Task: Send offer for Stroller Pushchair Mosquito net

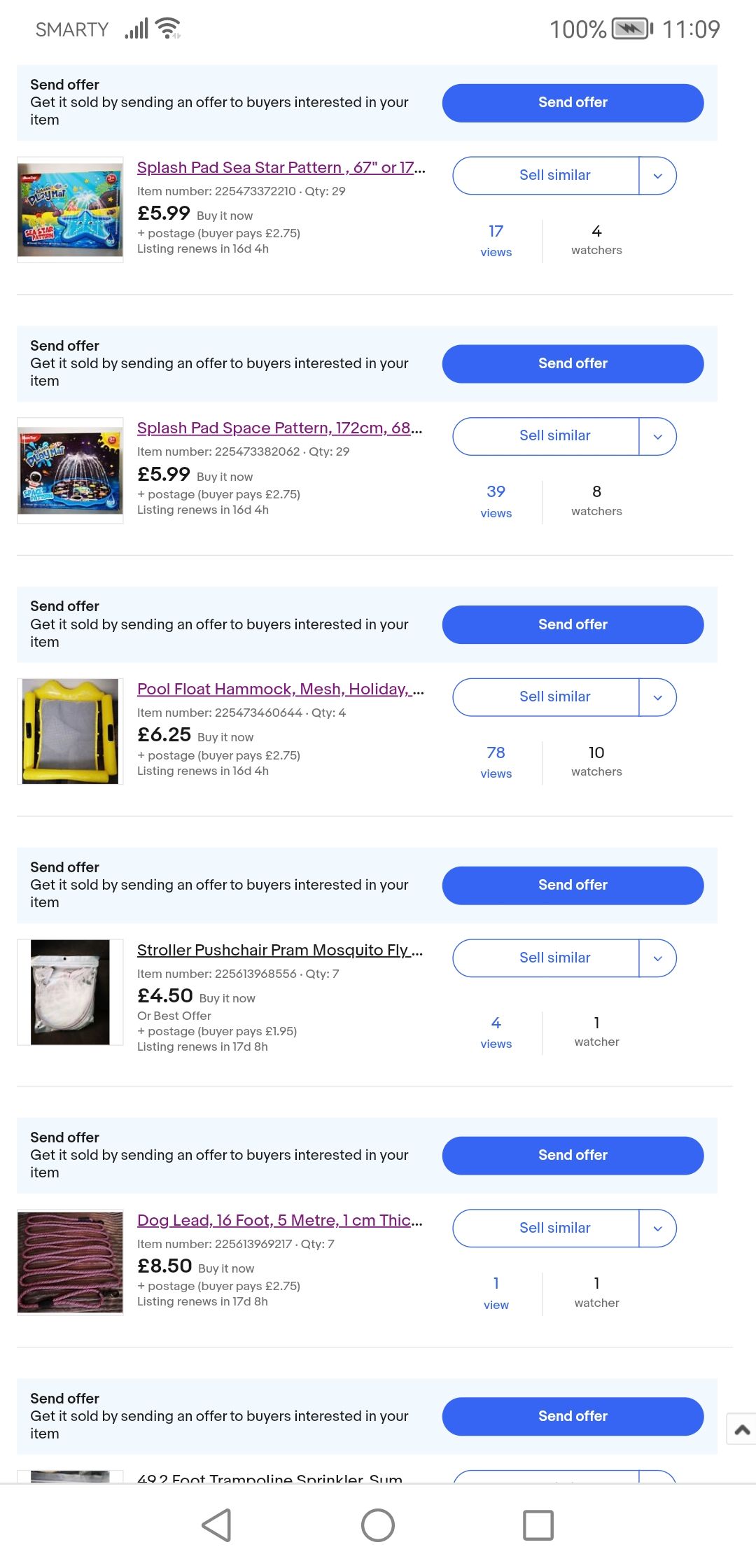Action: click(x=572, y=885)
